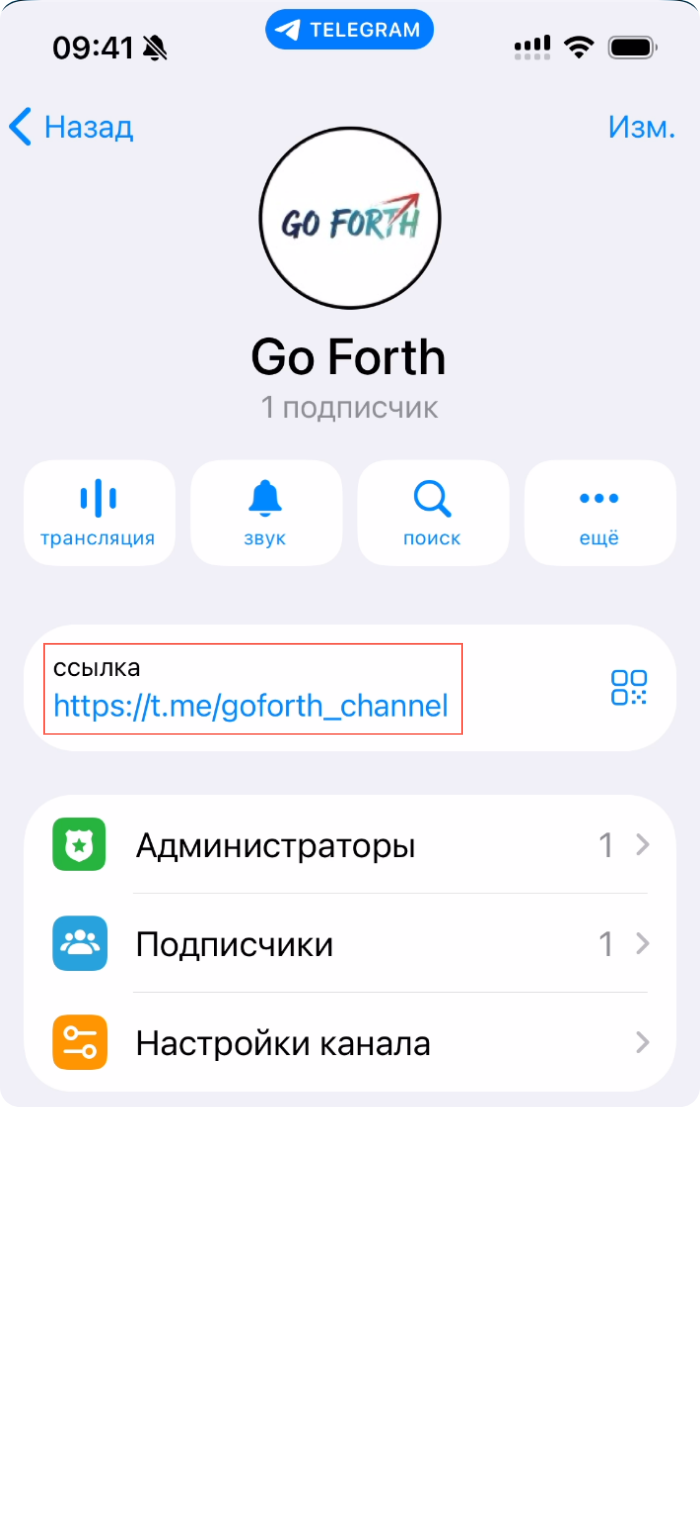Viewport: 700px width, 1528px height.
Task: Search the channel with поиск
Action: (432, 513)
